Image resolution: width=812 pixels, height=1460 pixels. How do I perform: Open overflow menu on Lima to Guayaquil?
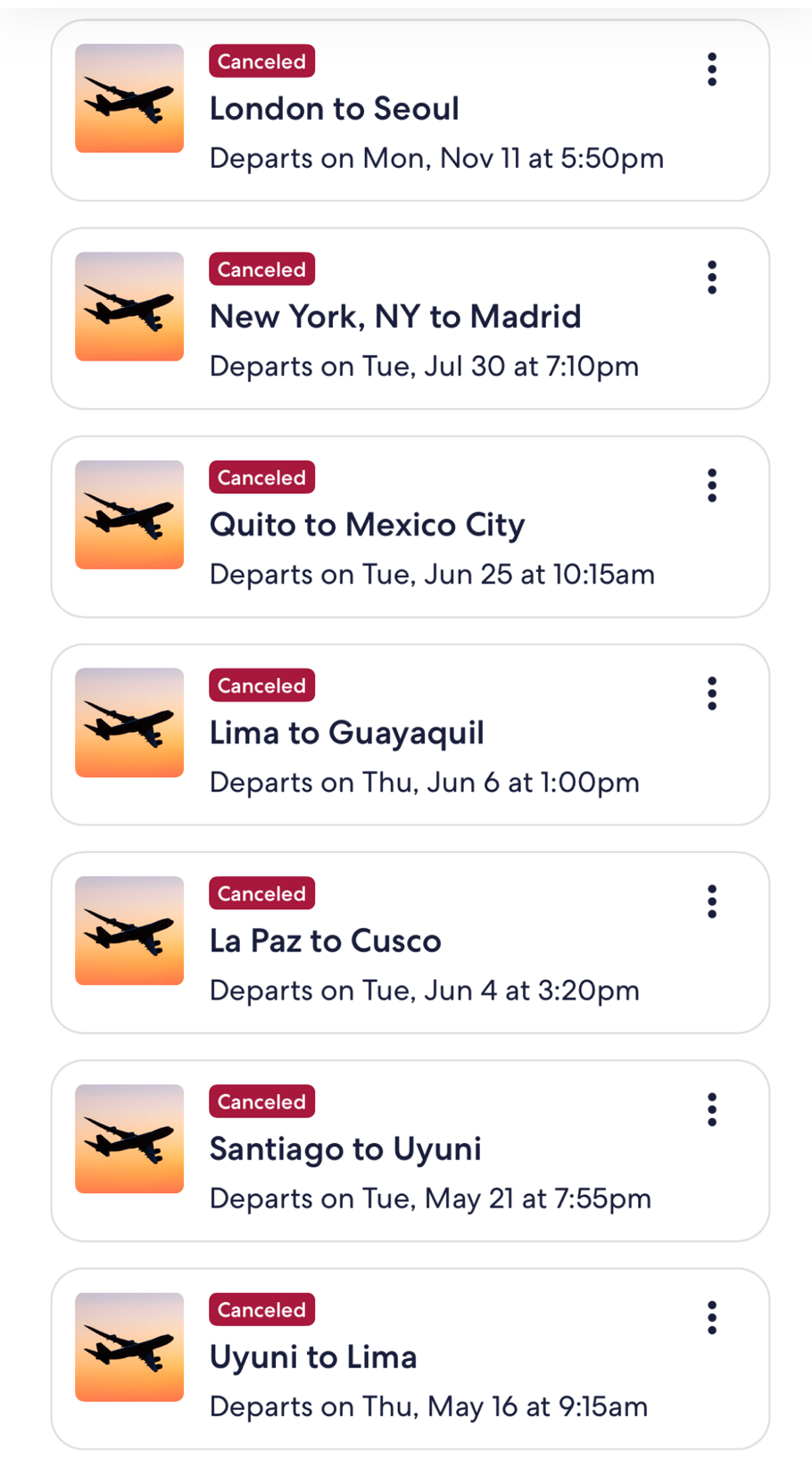711,693
